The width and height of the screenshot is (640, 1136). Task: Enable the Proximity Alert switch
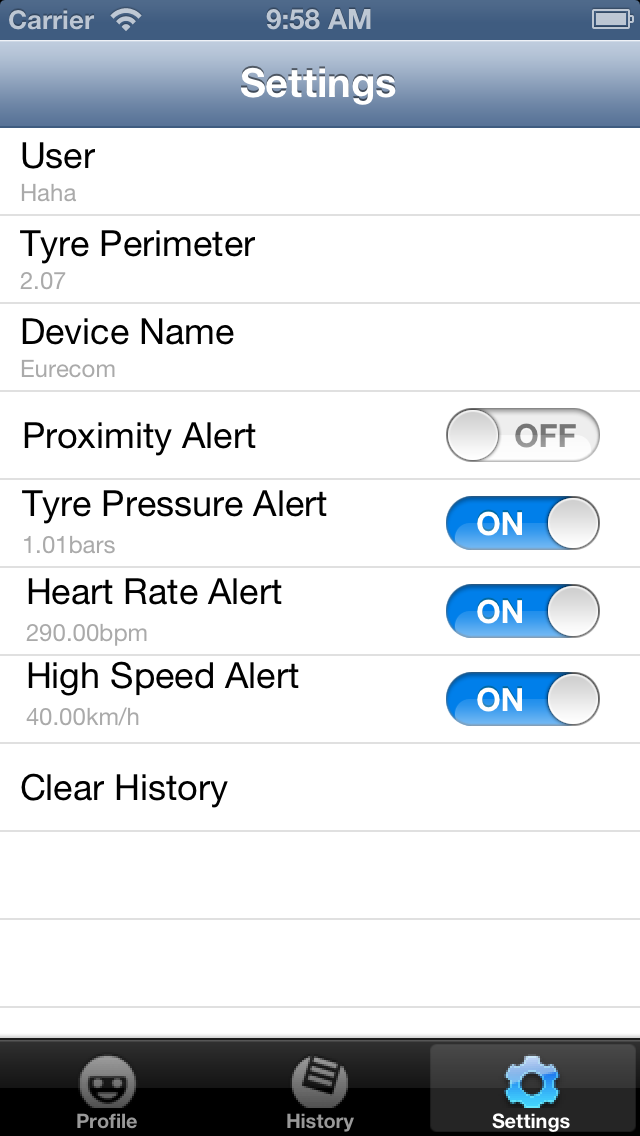[523, 435]
